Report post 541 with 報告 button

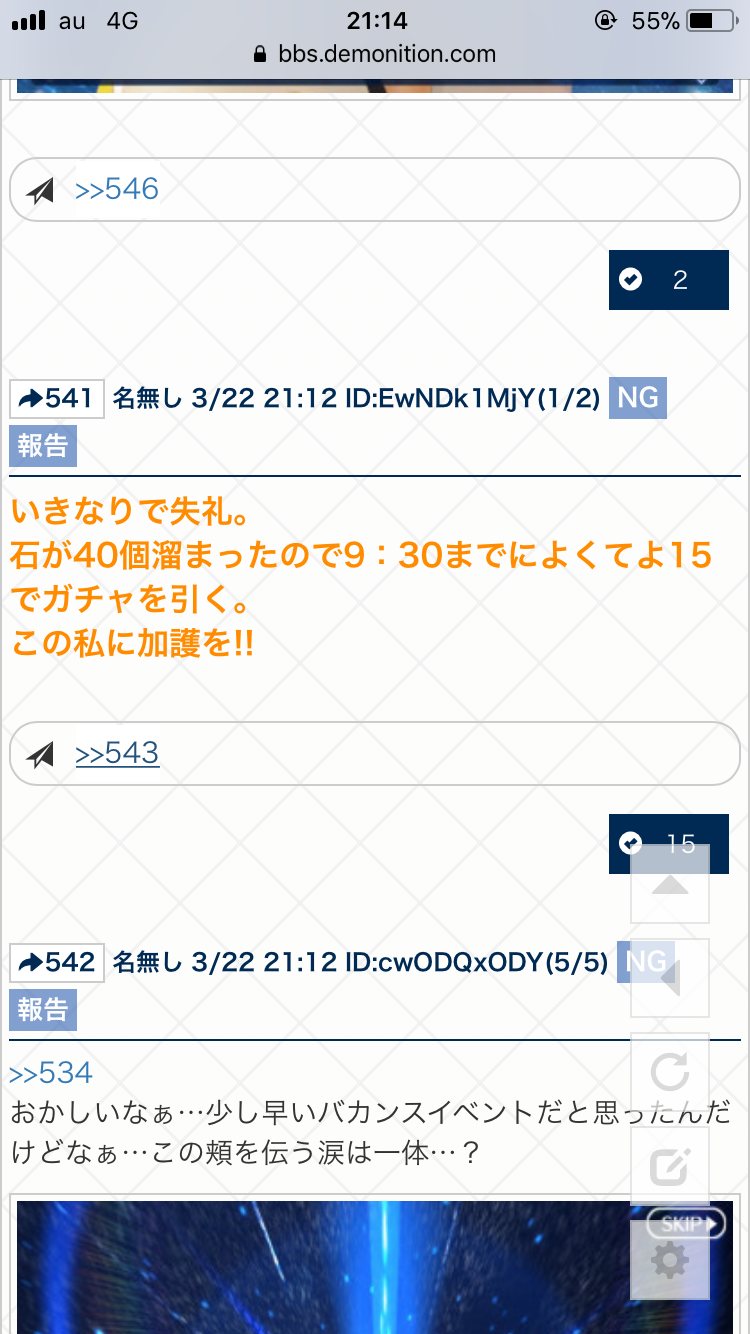tap(43, 446)
